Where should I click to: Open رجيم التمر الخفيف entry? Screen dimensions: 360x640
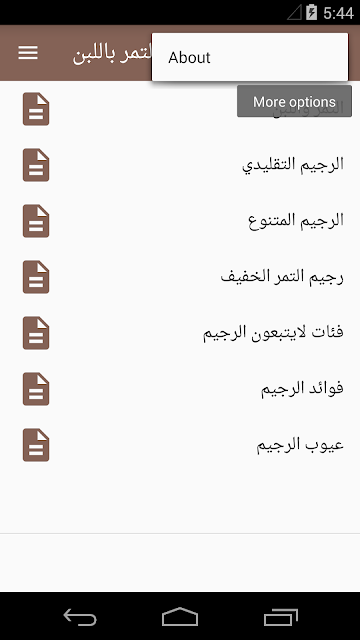point(180,277)
